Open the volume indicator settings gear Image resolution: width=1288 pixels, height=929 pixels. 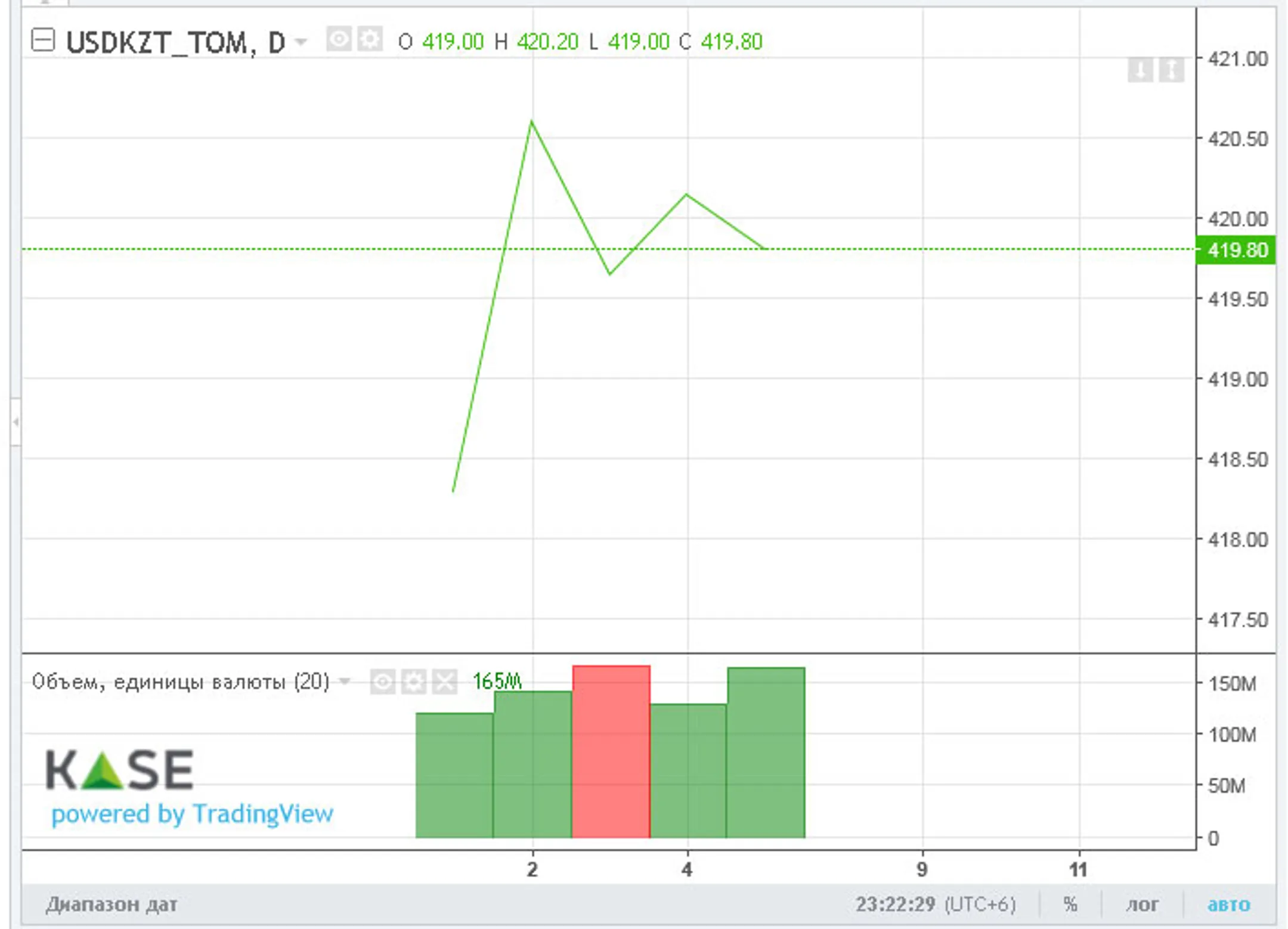coord(414,682)
